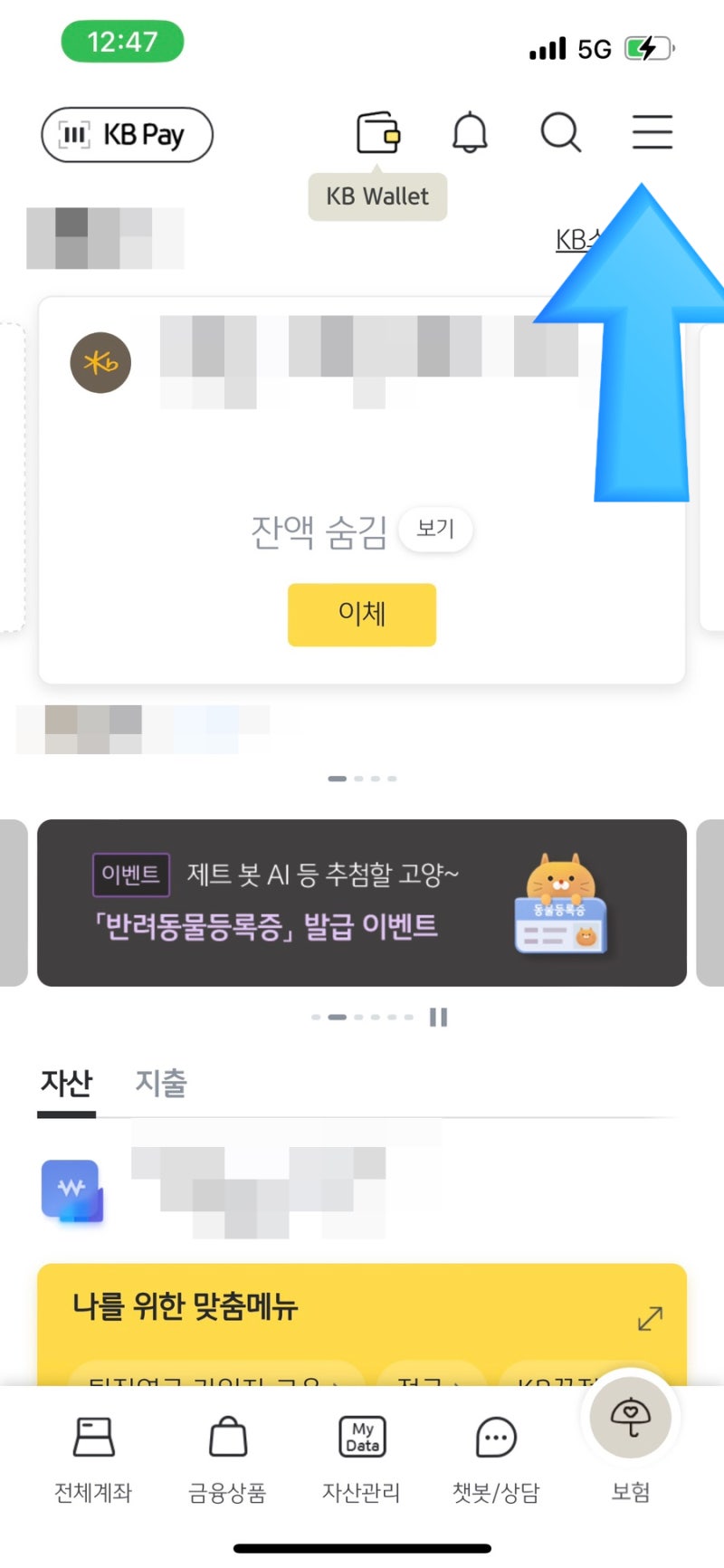
Task: Switch to the 지출 tab
Action: pos(160,1083)
